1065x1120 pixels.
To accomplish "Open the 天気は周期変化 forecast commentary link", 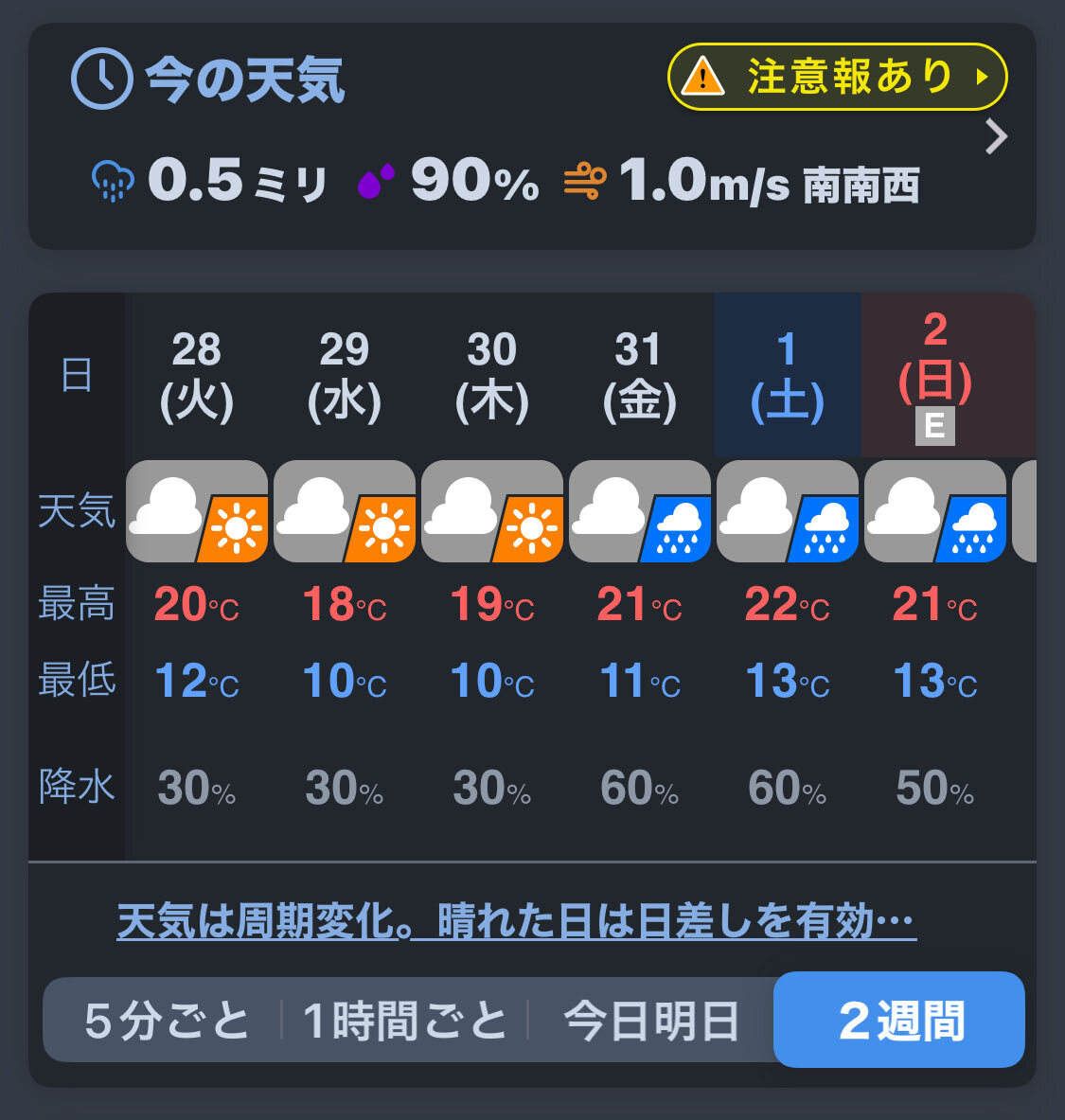I will coord(517,921).
